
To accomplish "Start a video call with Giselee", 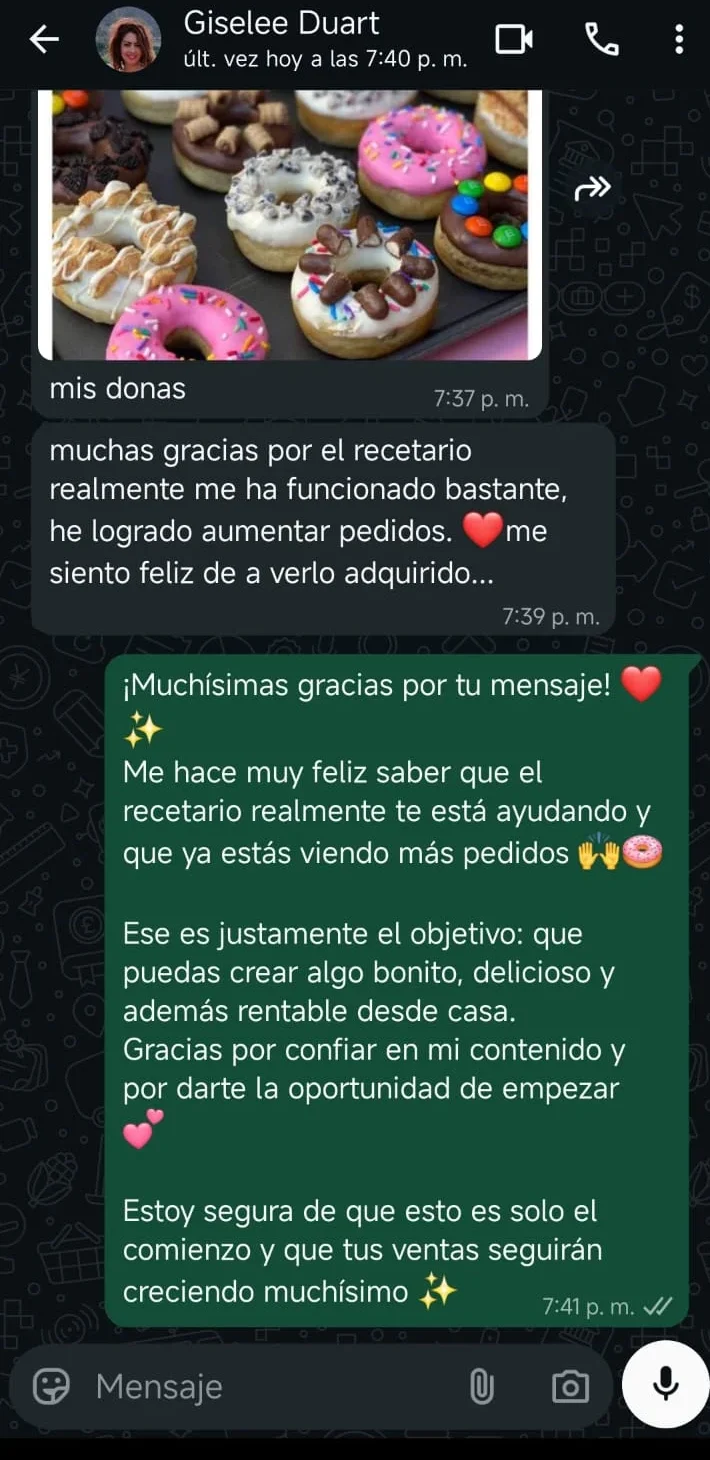I will tap(514, 40).
